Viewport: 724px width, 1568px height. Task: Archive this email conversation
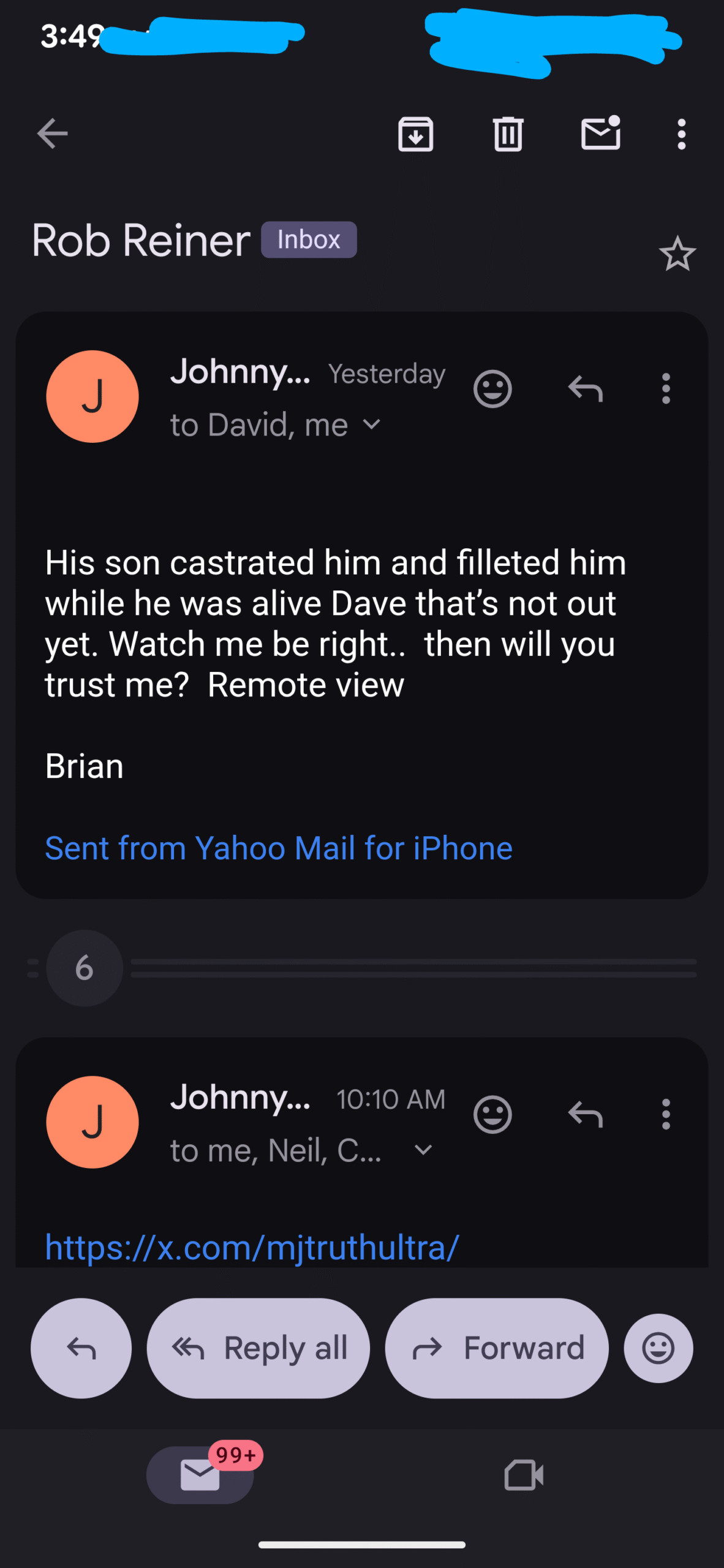415,134
